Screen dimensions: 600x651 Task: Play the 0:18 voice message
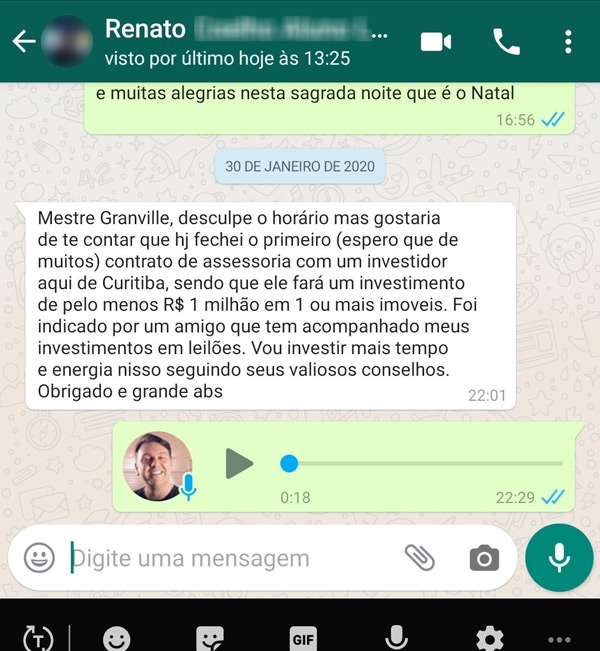point(238,463)
